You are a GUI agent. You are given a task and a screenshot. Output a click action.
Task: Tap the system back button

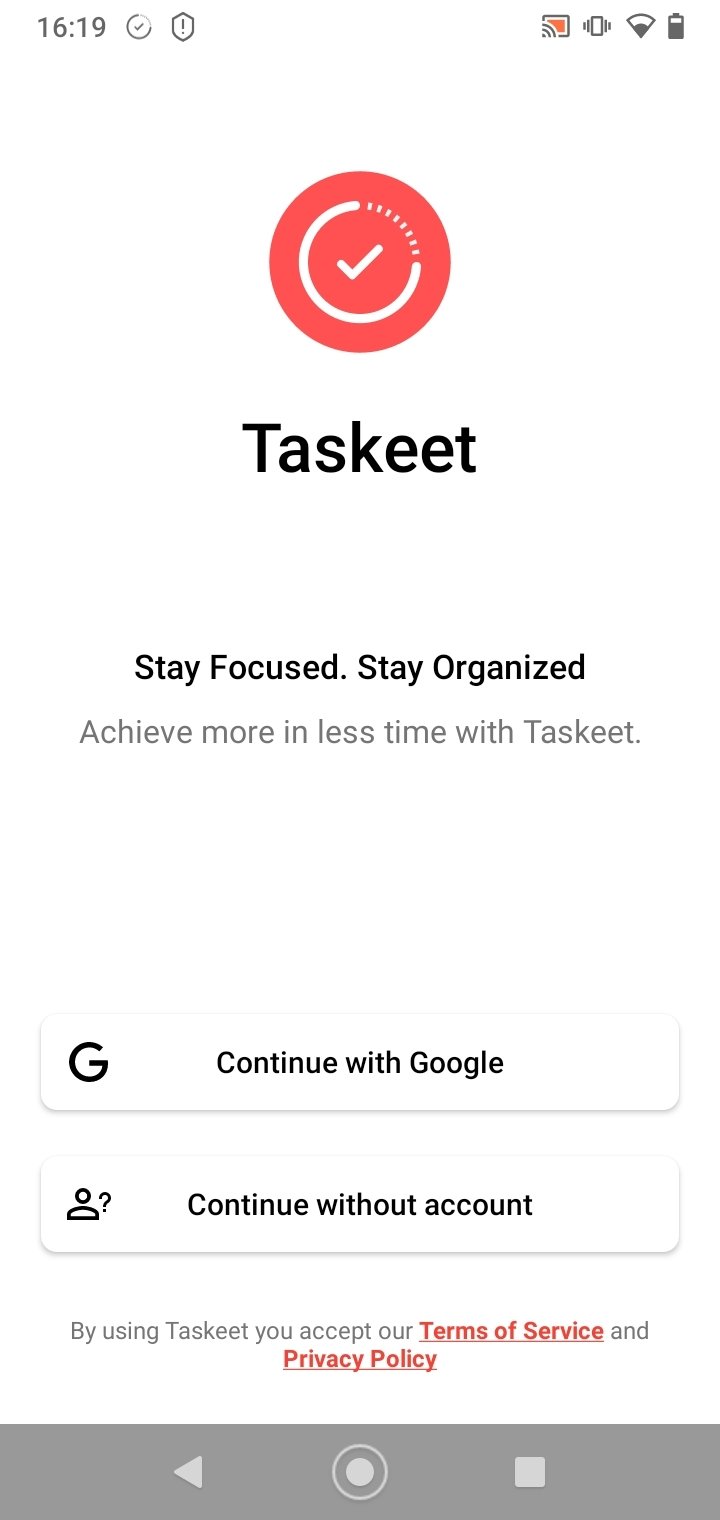pyautogui.click(x=189, y=1472)
